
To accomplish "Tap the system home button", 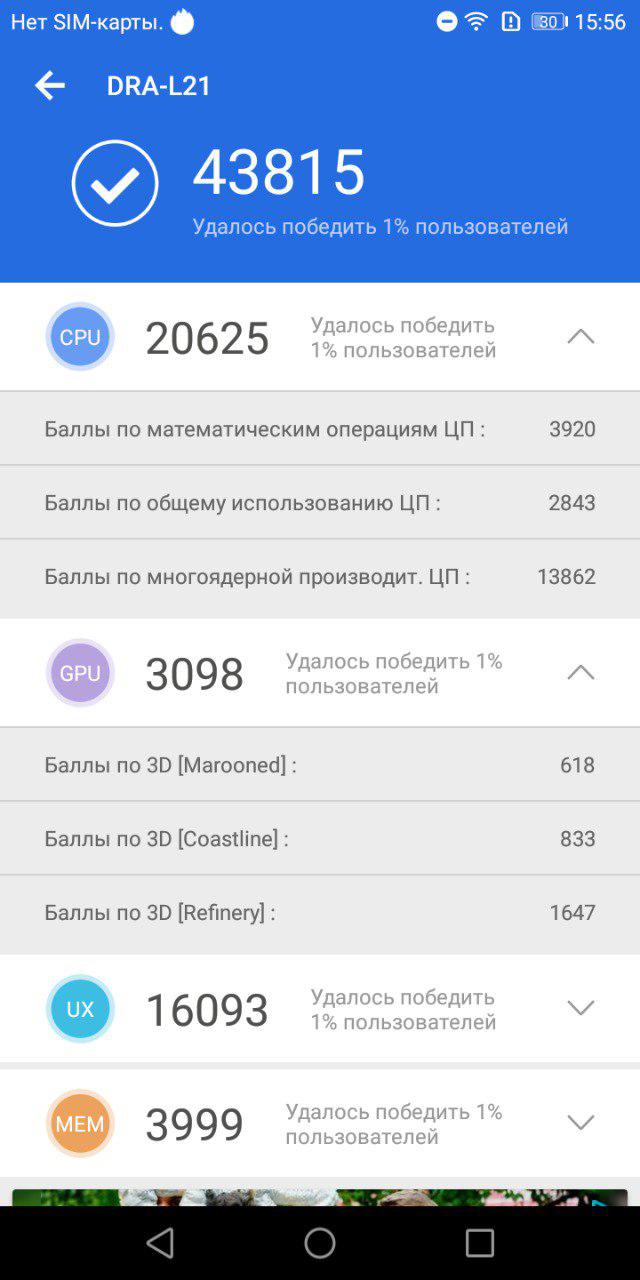I will click(x=320, y=1243).
